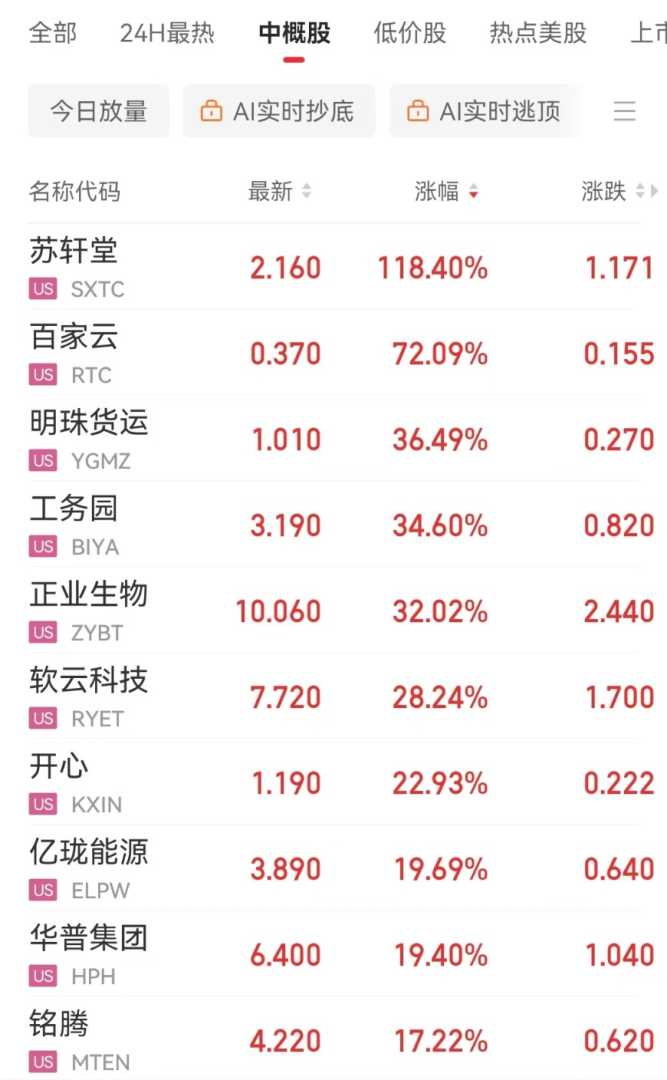
Task: Open the 24H最热 tab
Action: [167, 33]
